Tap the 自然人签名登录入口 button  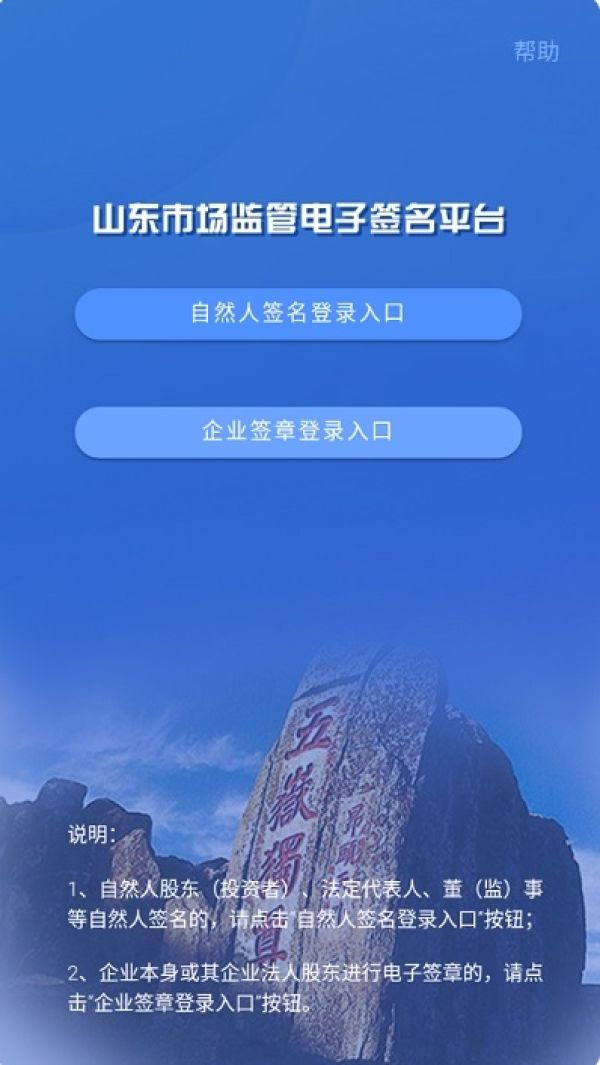[298, 314]
